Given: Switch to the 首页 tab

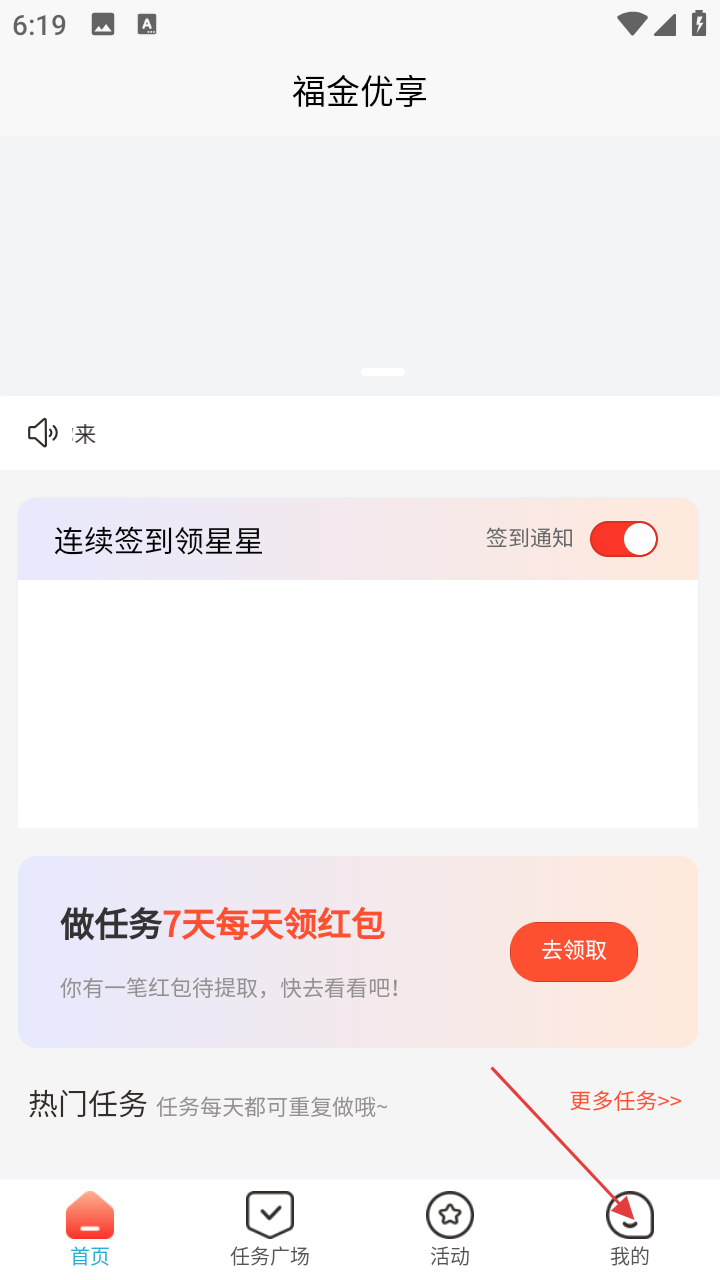Looking at the screenshot, I should click(90, 1228).
